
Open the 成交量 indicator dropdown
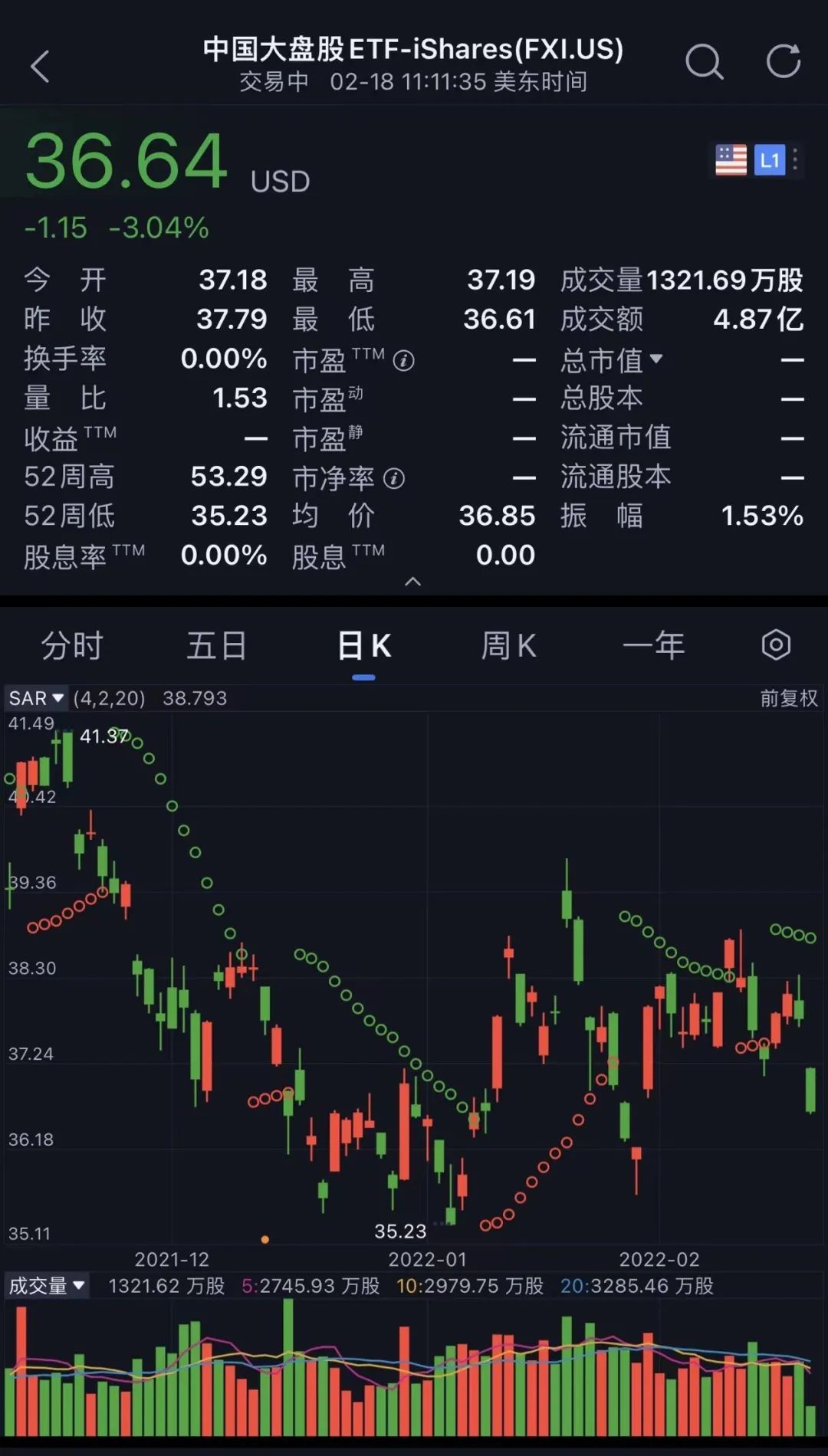point(47,1285)
